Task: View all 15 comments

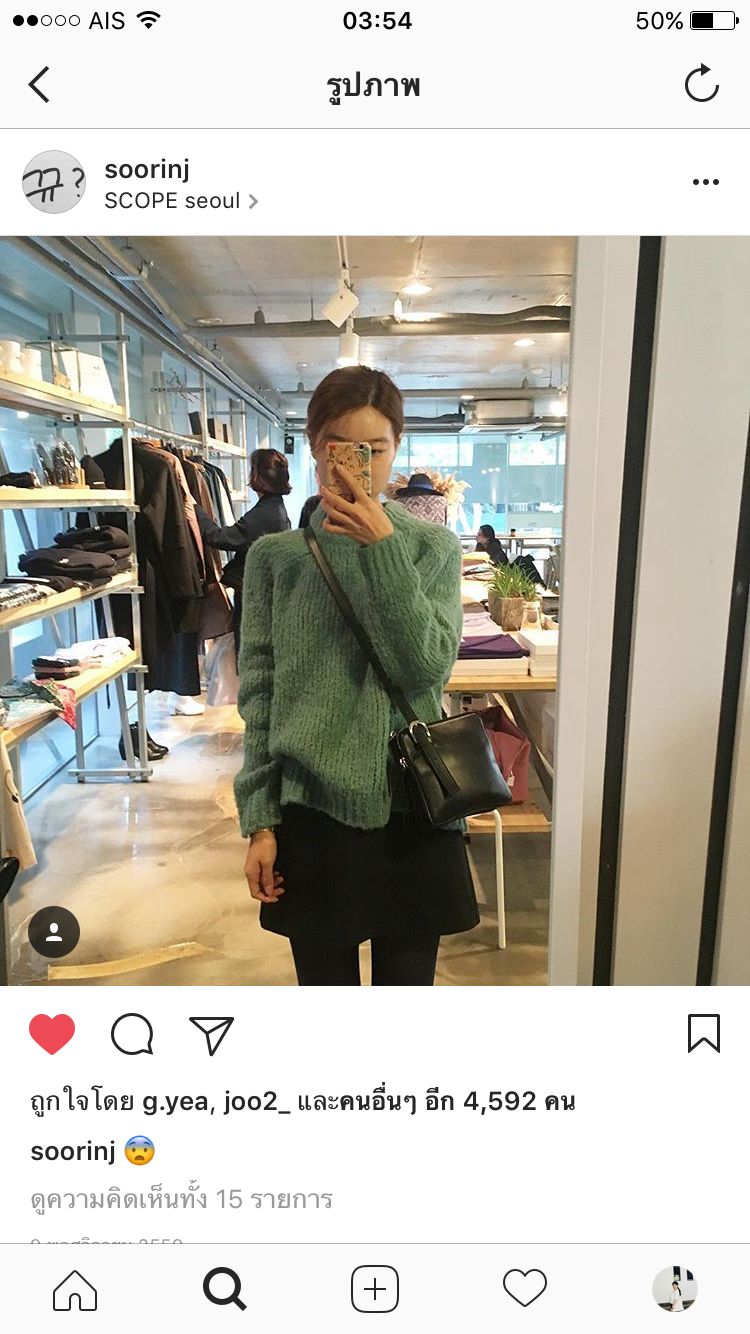Action: pos(182,1198)
